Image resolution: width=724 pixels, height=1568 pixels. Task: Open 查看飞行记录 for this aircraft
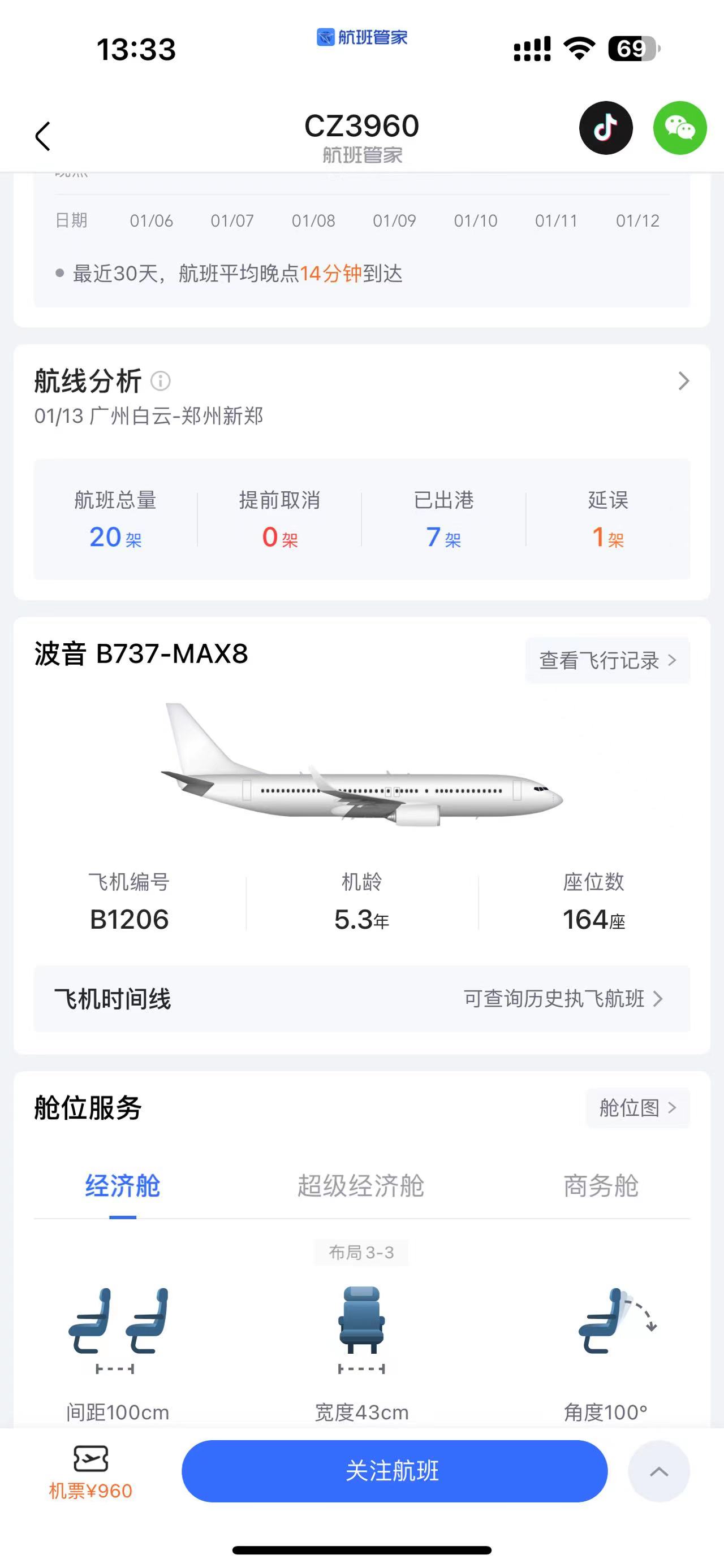607,660
